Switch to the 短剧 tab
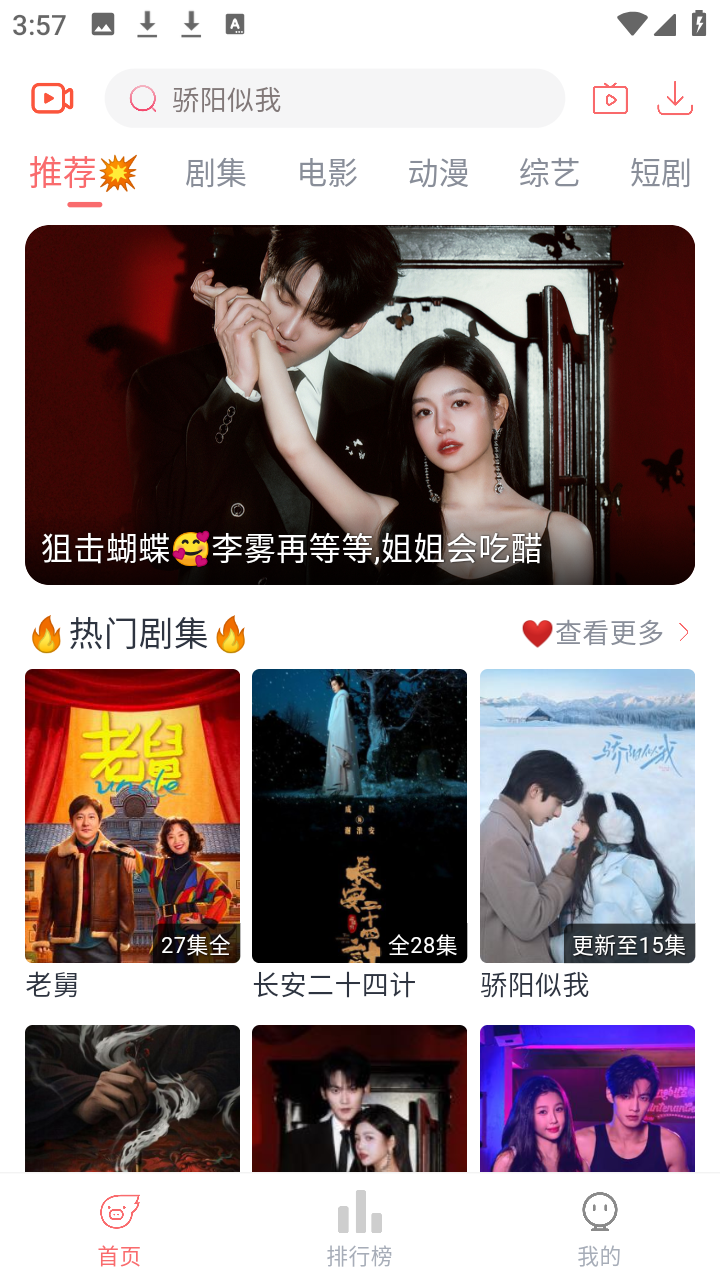Viewport: 720px width, 1280px height. click(660, 174)
